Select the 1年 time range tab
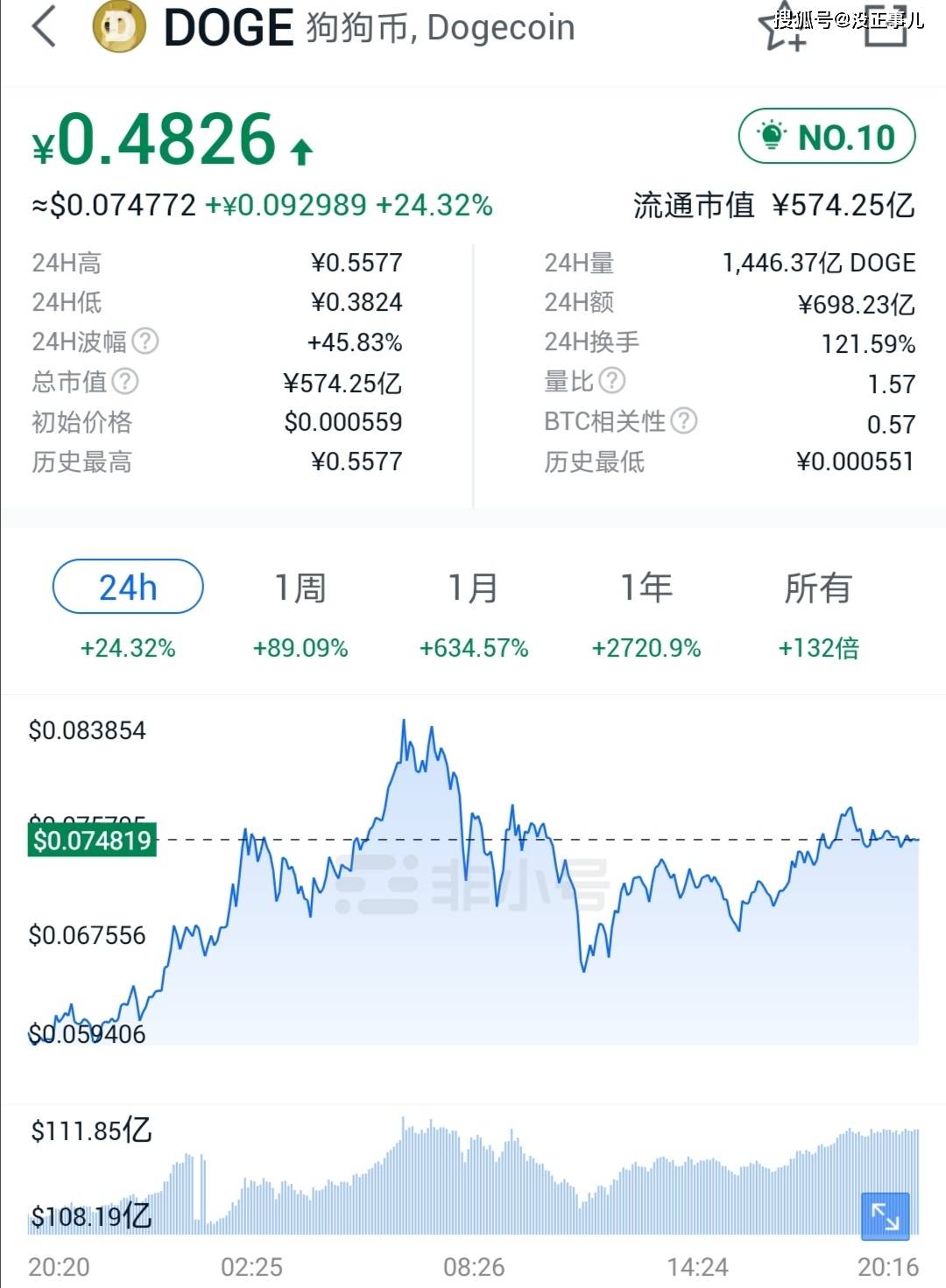 646,587
